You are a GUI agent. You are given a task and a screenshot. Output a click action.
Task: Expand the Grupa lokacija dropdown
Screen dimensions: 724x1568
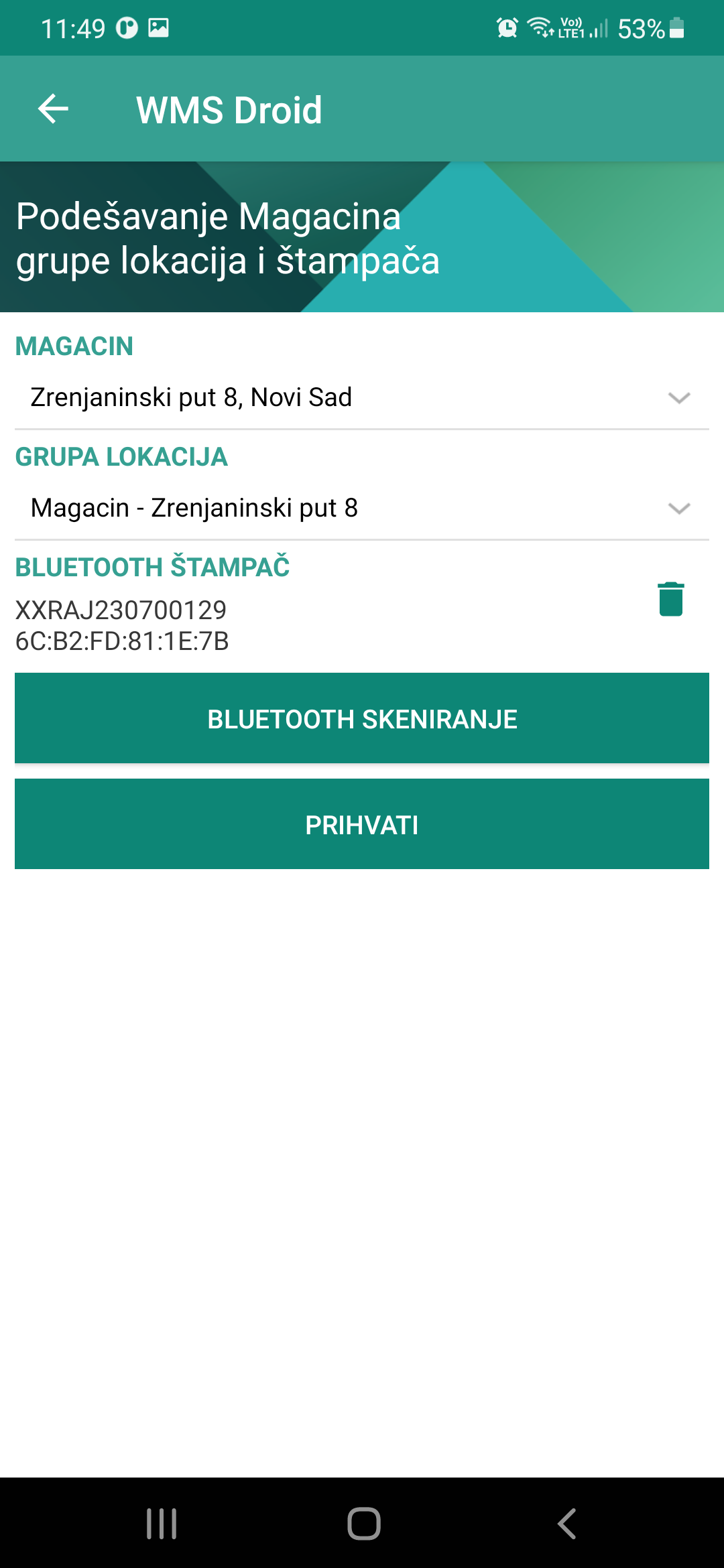click(362, 508)
